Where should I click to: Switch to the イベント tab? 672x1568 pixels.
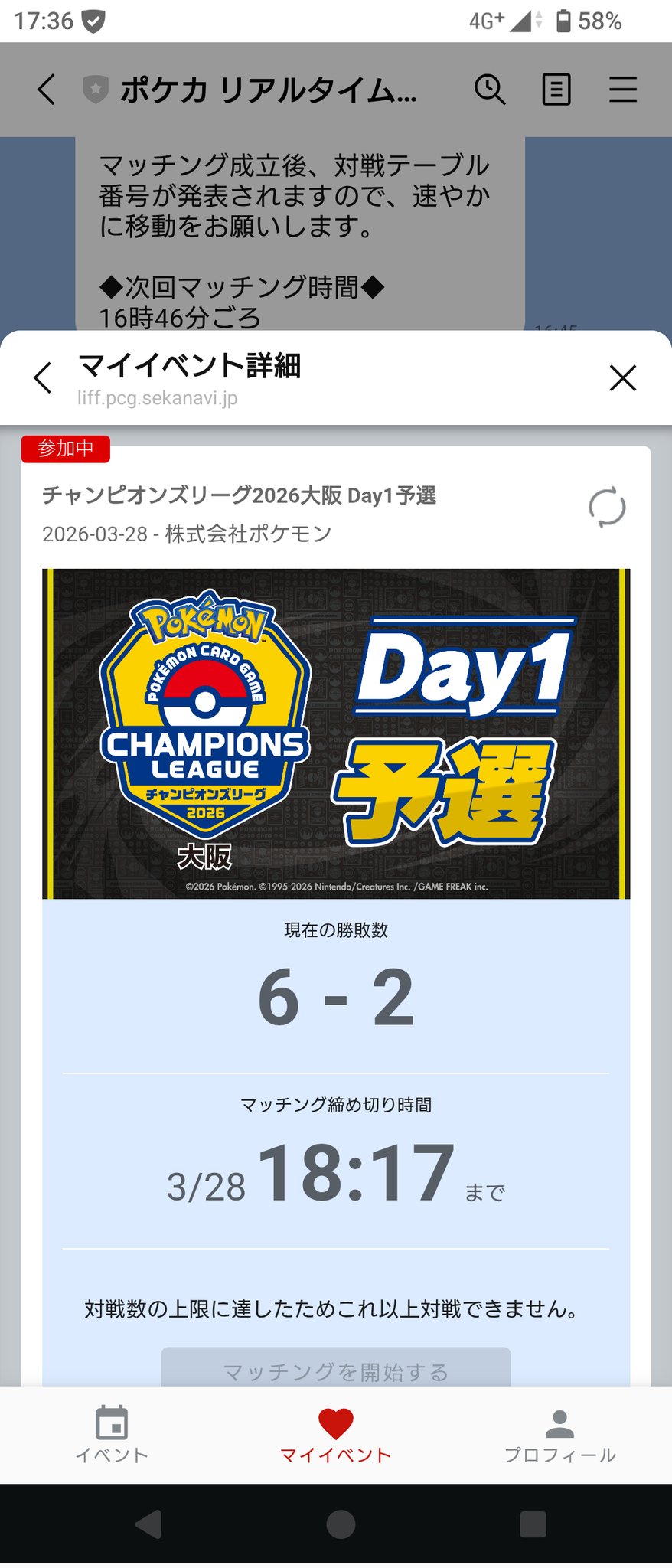coord(112,1435)
